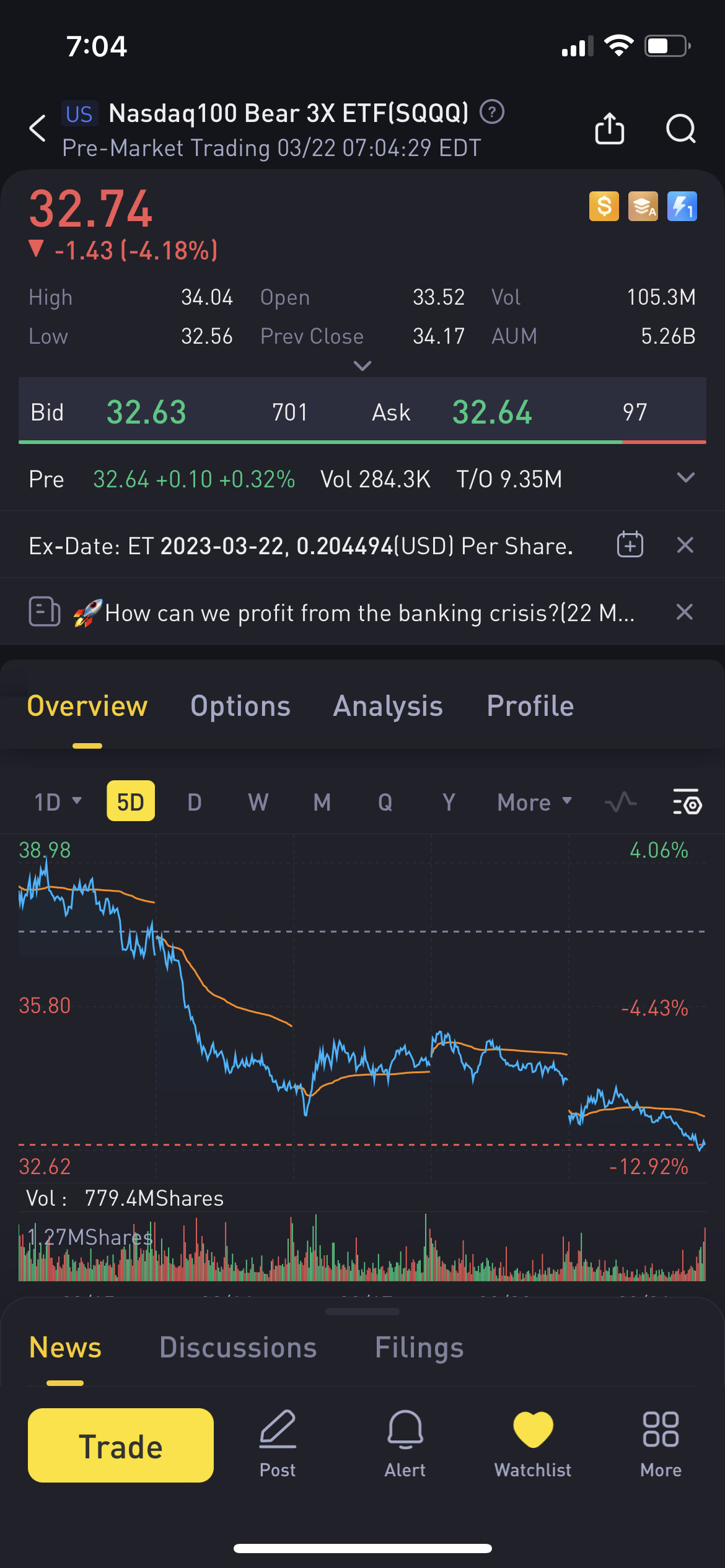Image resolution: width=725 pixels, height=1568 pixels.
Task: Open the search magnifier
Action: (680, 129)
